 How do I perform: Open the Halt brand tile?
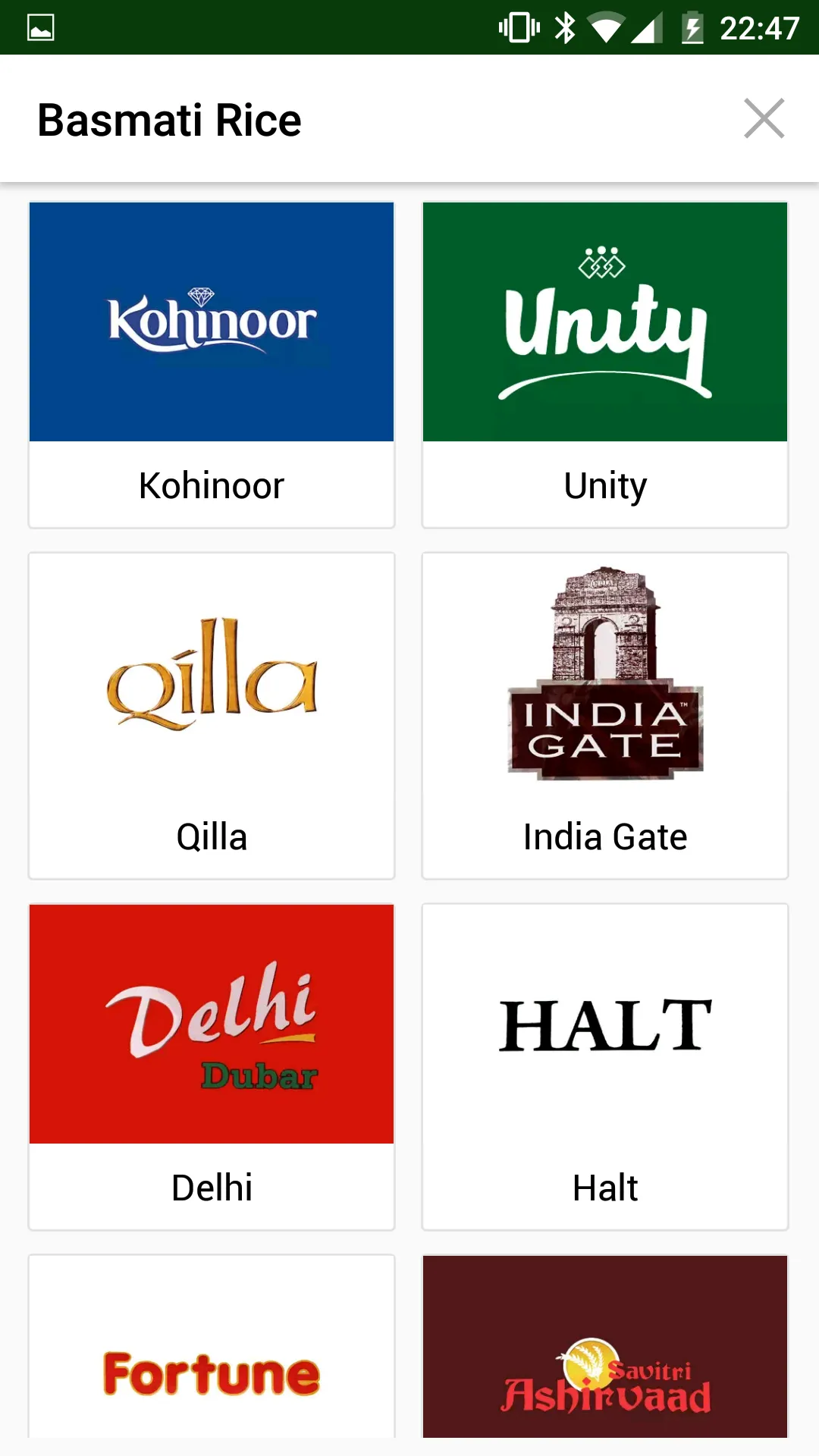[x=604, y=1024]
